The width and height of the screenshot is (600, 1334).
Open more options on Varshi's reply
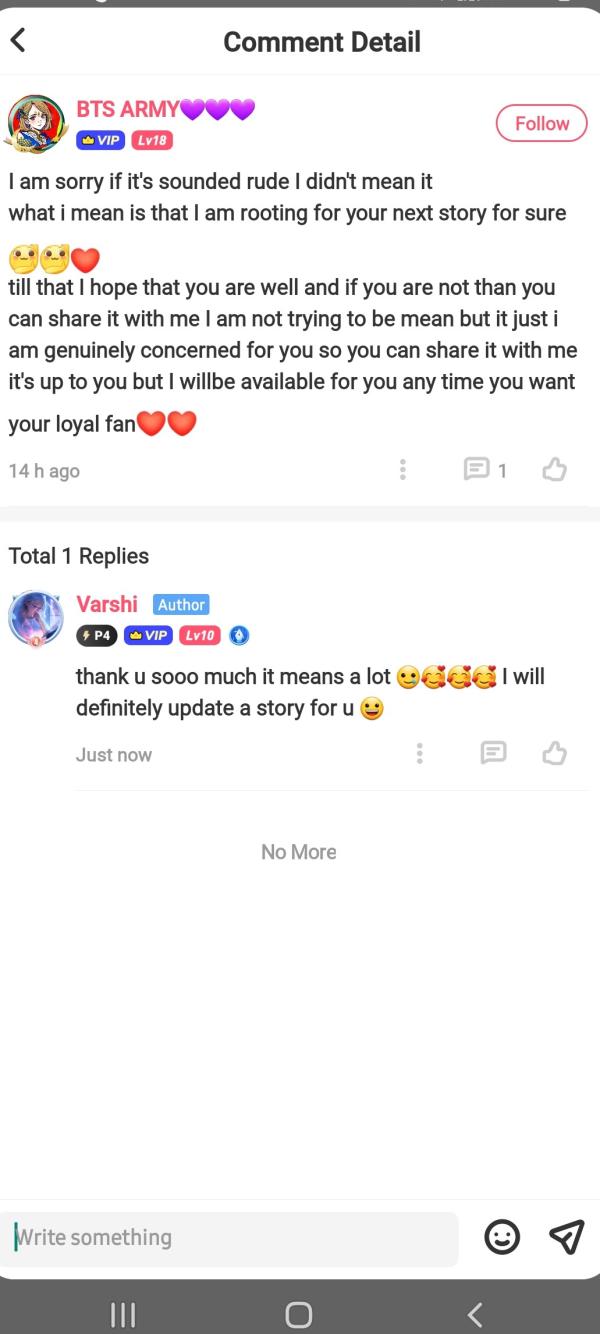(420, 753)
